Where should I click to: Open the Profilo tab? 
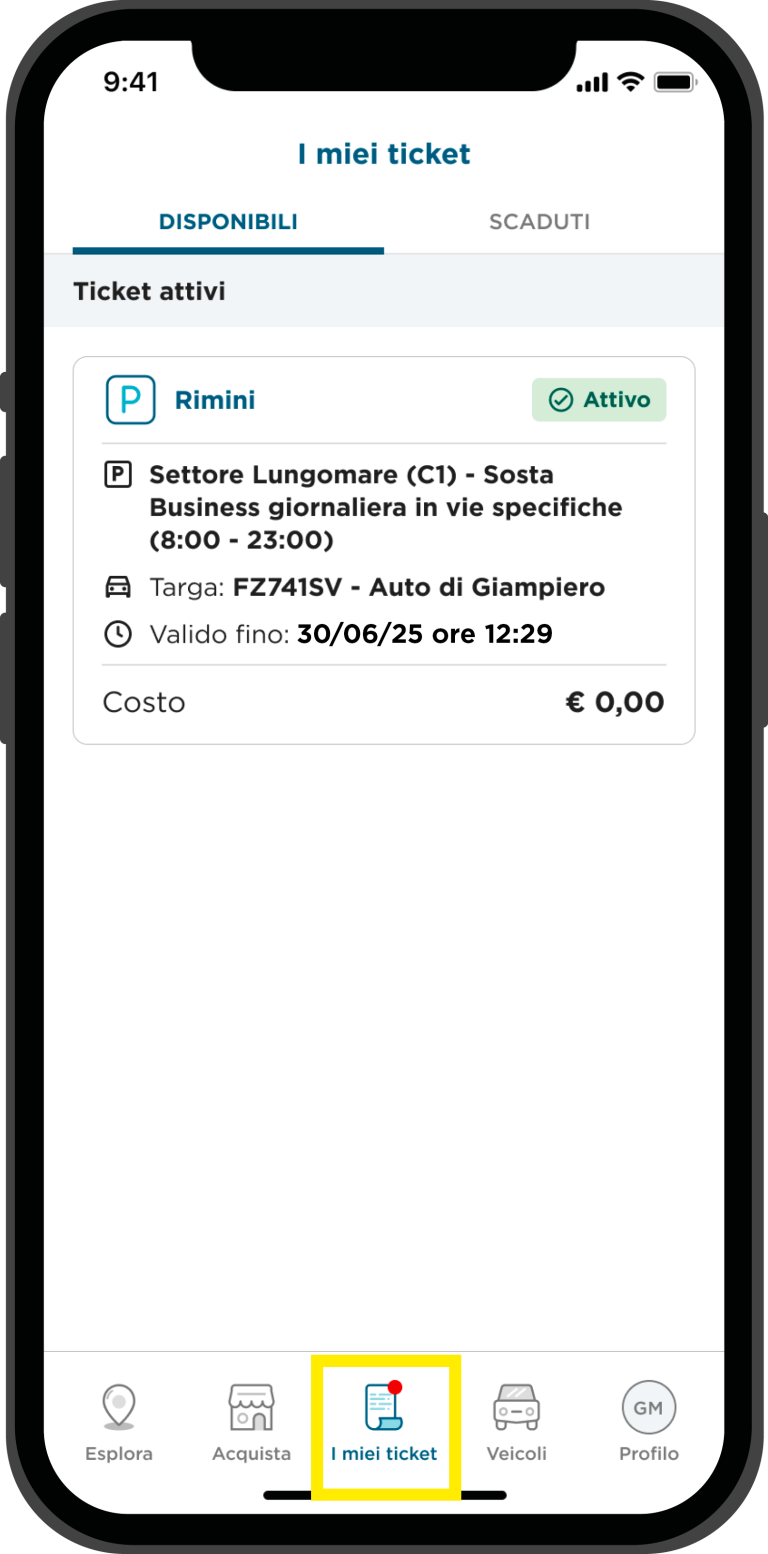(x=649, y=1423)
